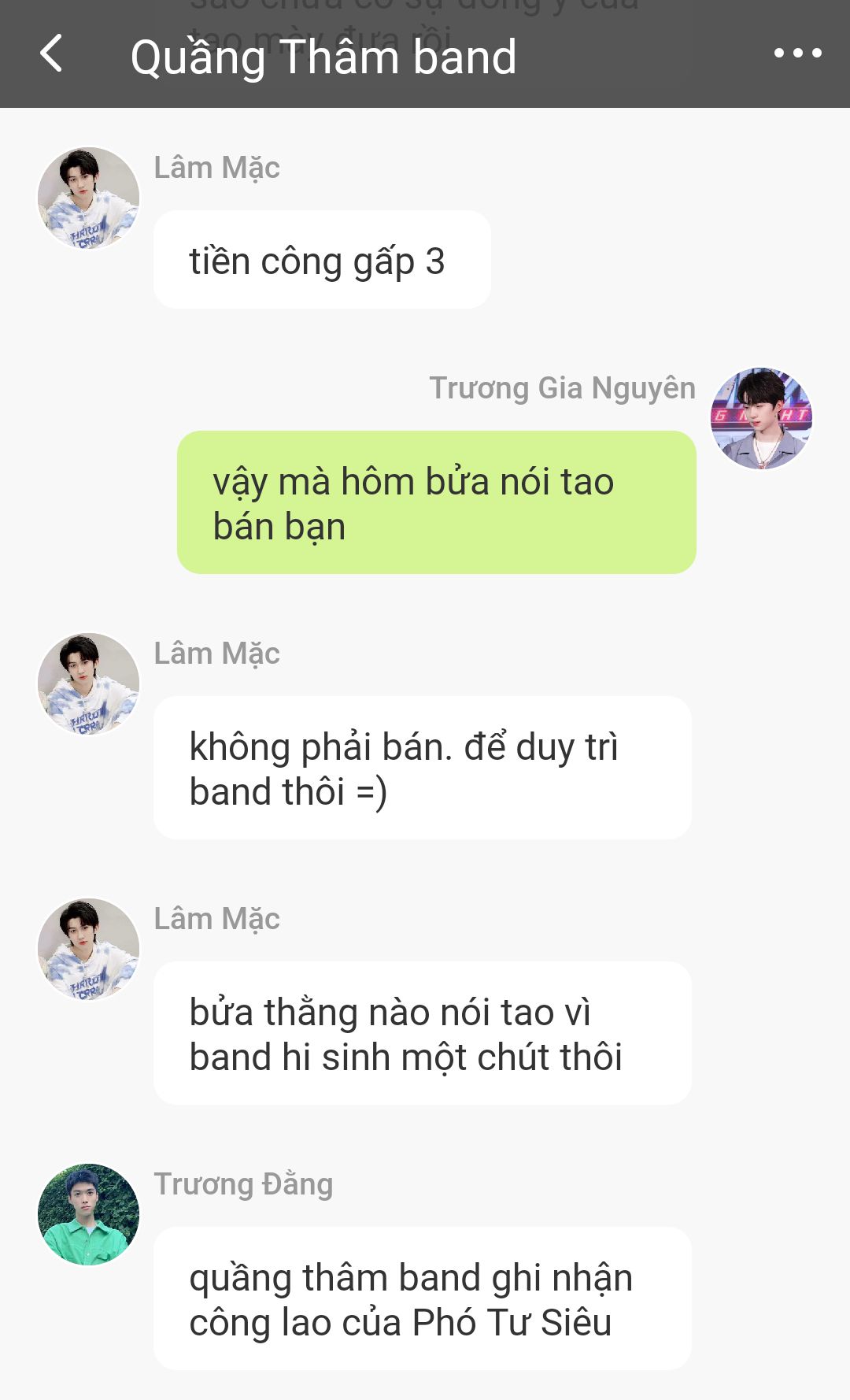
Task: View Trương Đằng's avatar profile
Action: tap(88, 1214)
